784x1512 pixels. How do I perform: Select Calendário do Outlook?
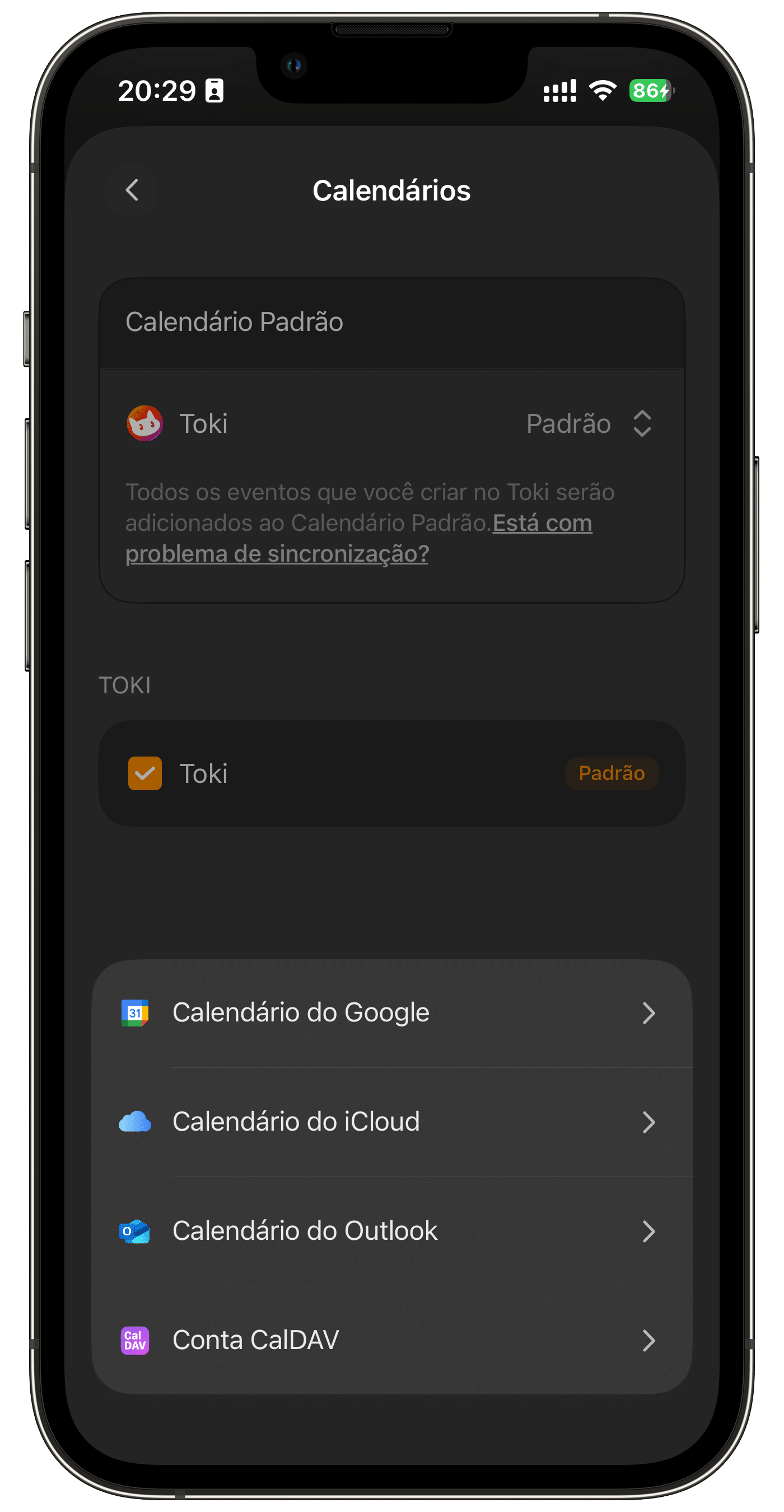391,1231
